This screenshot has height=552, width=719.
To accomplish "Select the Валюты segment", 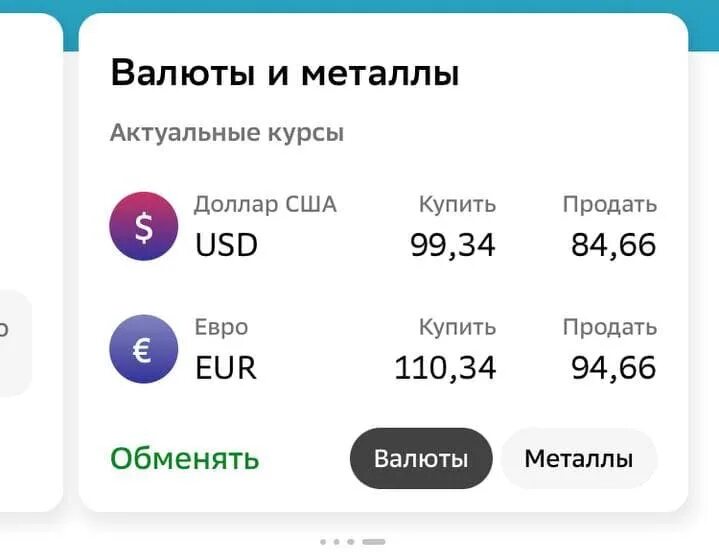I will point(421,459).
